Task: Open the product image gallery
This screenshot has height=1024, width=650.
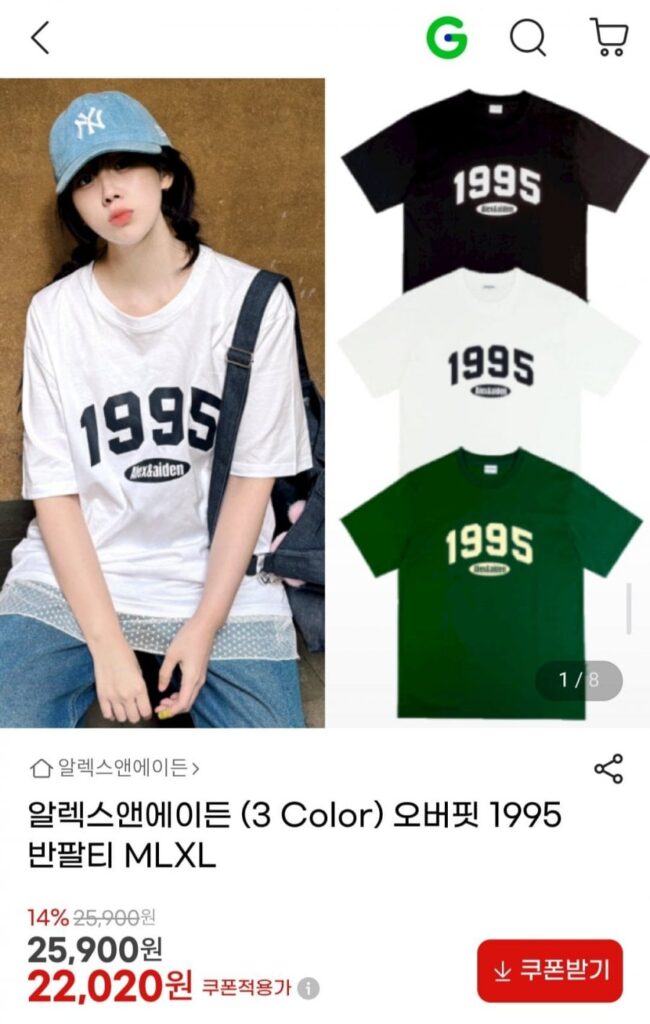Action: pos(325,400)
